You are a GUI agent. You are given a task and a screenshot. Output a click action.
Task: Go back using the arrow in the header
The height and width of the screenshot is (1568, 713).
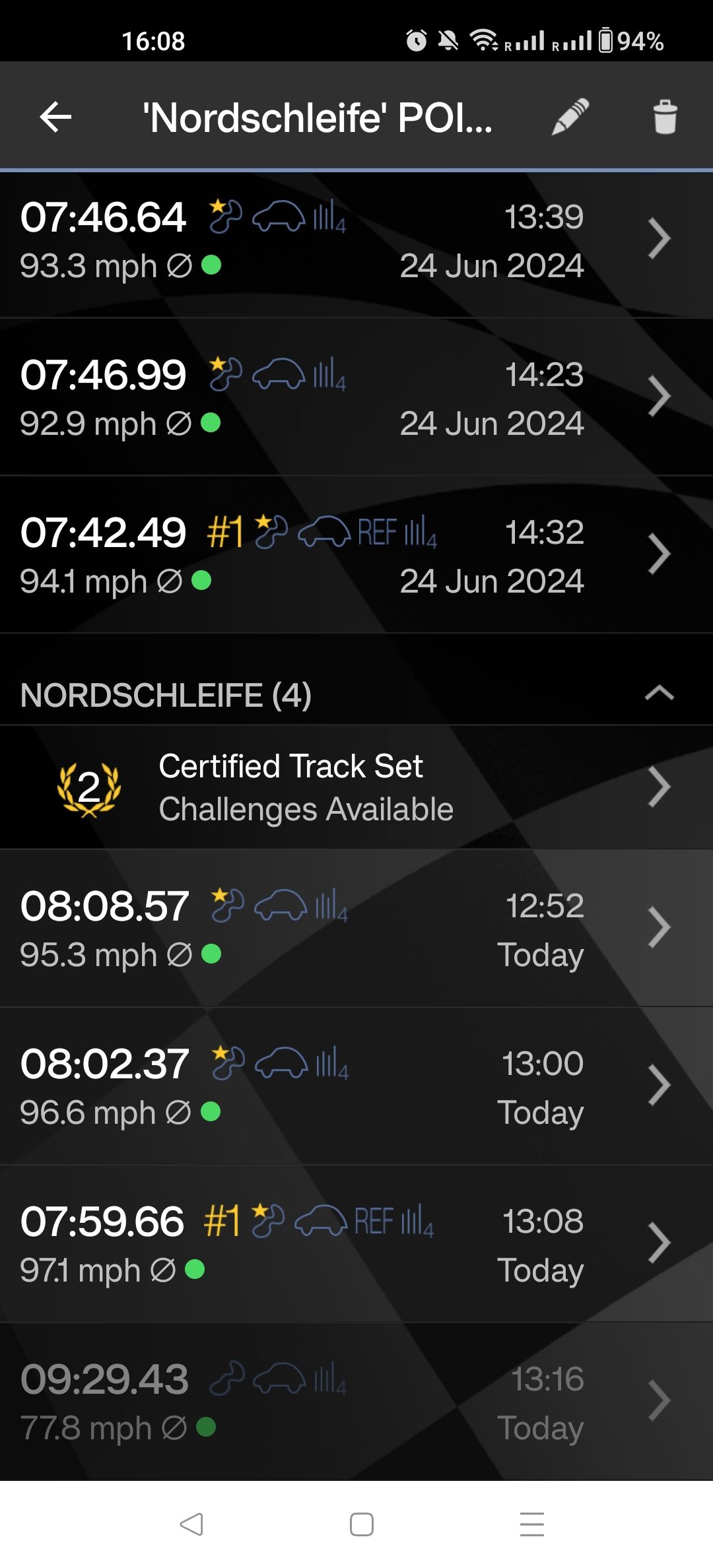click(55, 117)
